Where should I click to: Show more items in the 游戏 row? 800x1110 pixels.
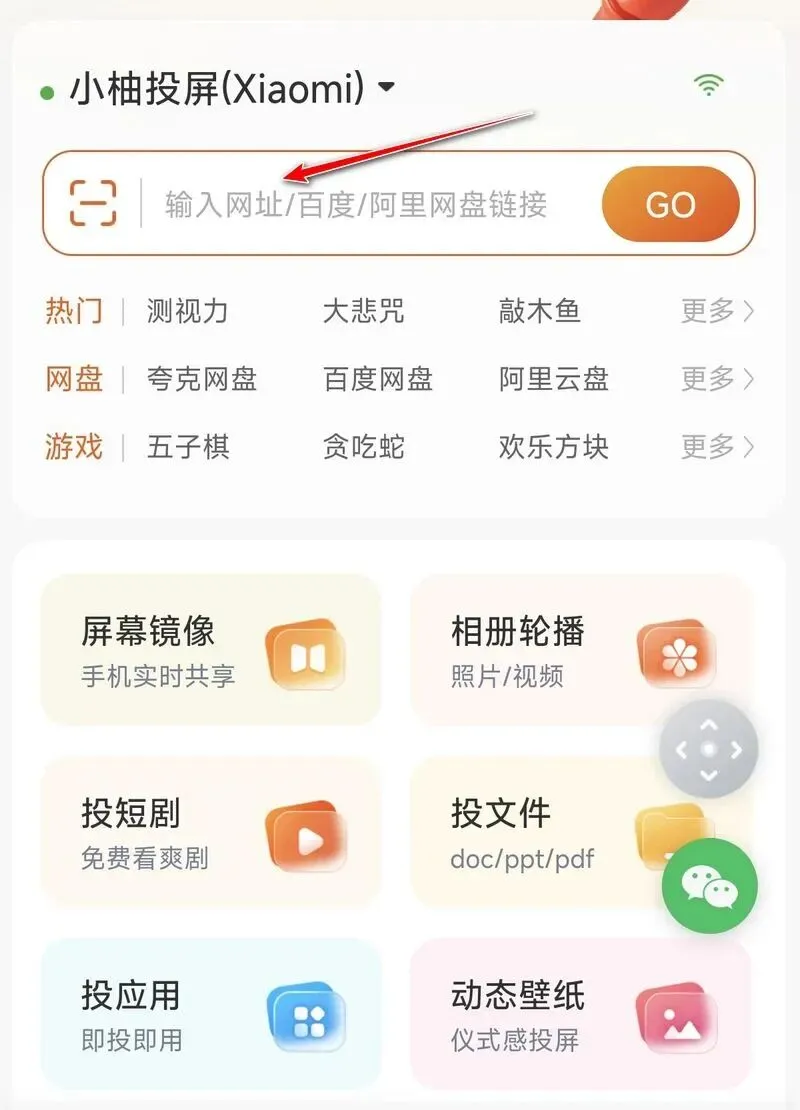pyautogui.click(x=717, y=447)
